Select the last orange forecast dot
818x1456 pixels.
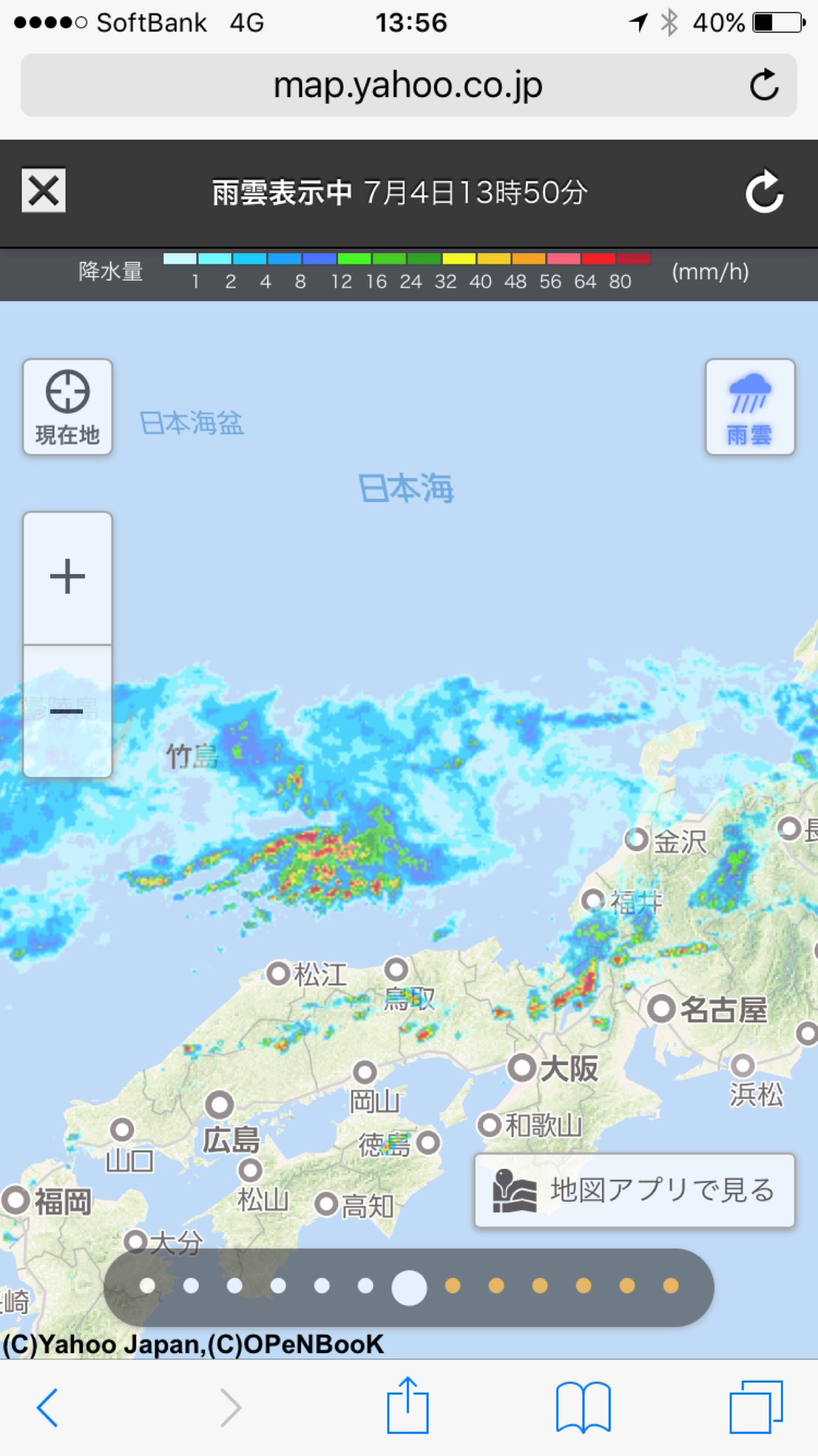point(670,1286)
